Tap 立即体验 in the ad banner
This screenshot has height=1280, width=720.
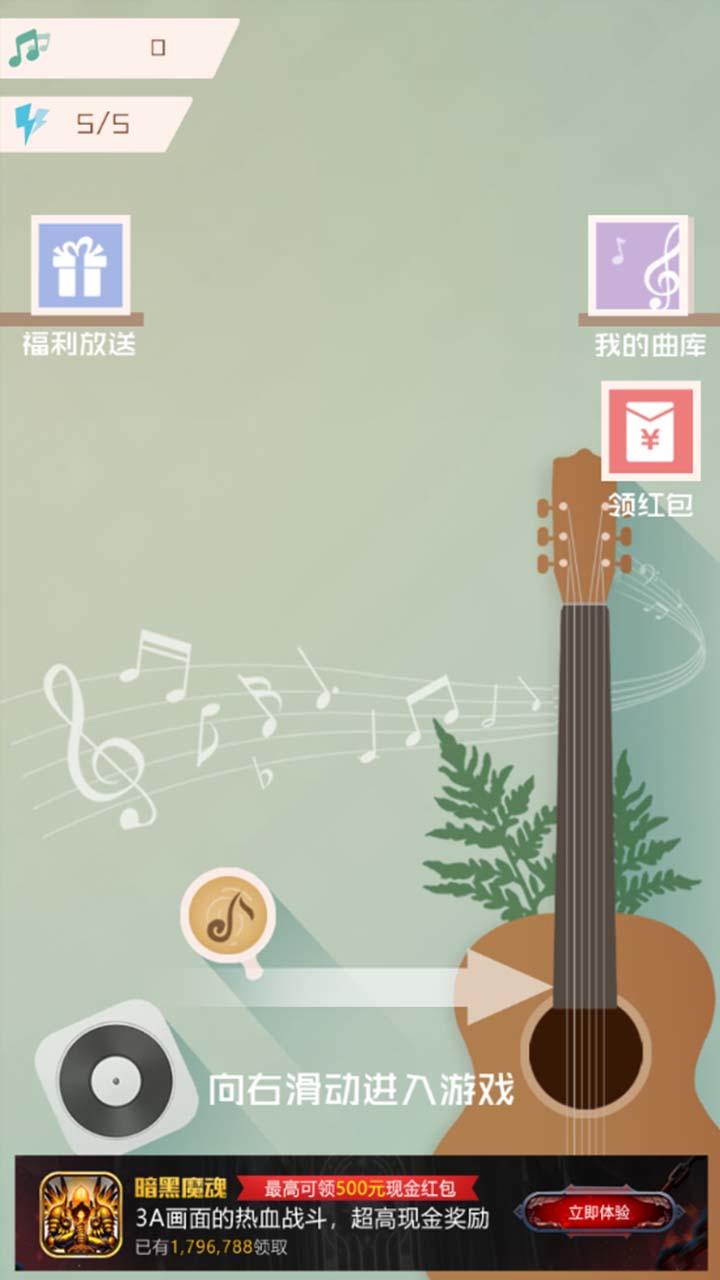(x=599, y=1213)
